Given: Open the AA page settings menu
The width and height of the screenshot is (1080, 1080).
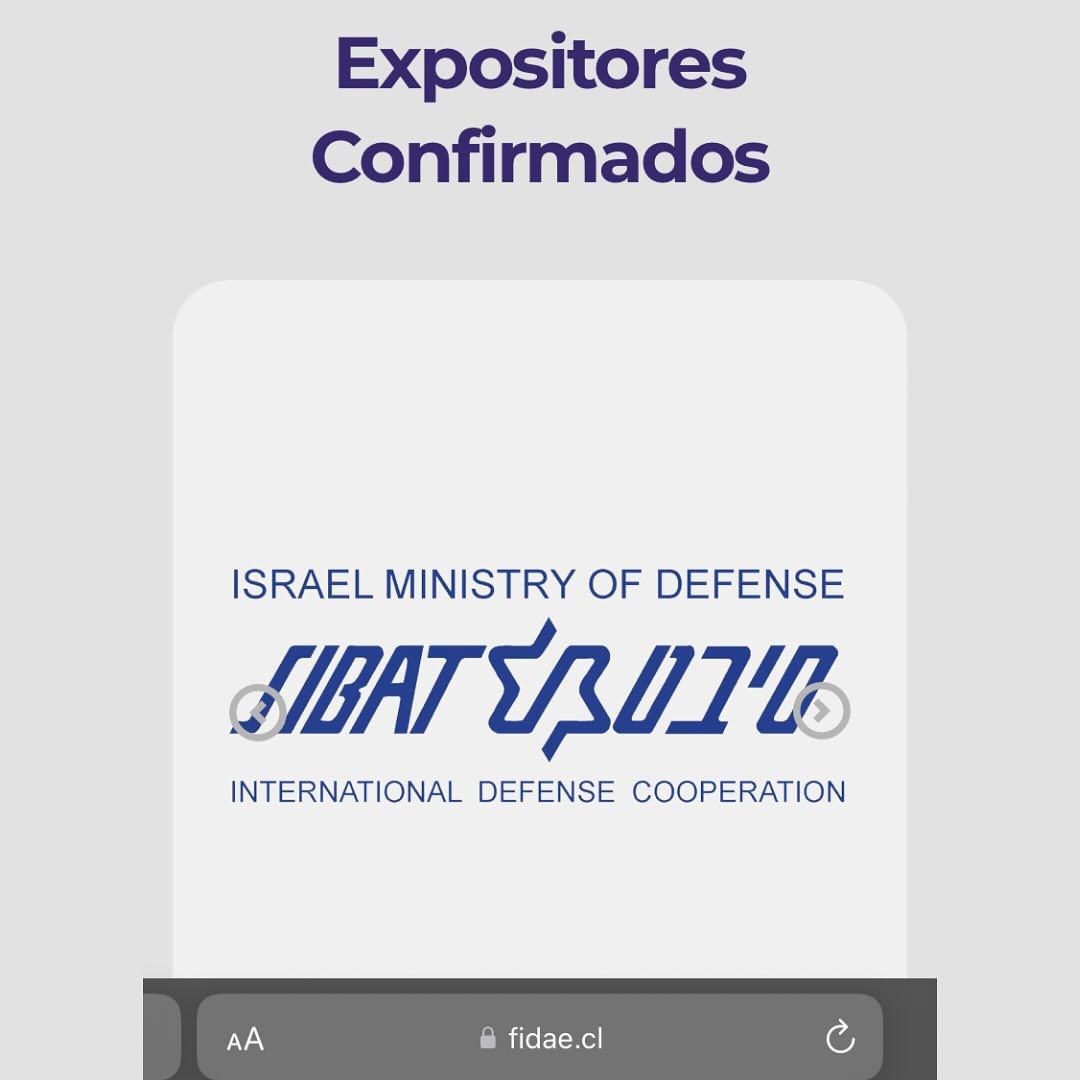Looking at the screenshot, I should pos(245,1039).
